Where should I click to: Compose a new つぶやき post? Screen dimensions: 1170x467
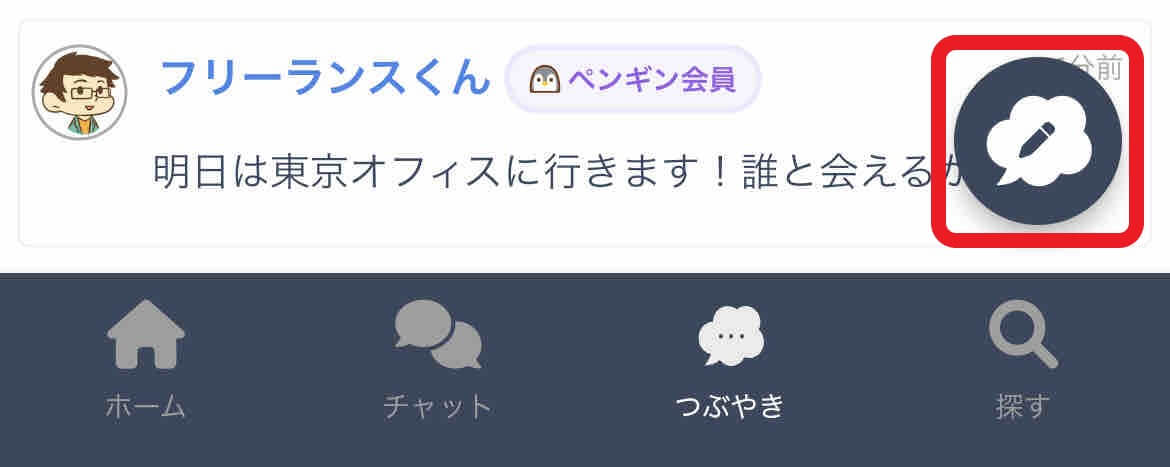(1037, 141)
